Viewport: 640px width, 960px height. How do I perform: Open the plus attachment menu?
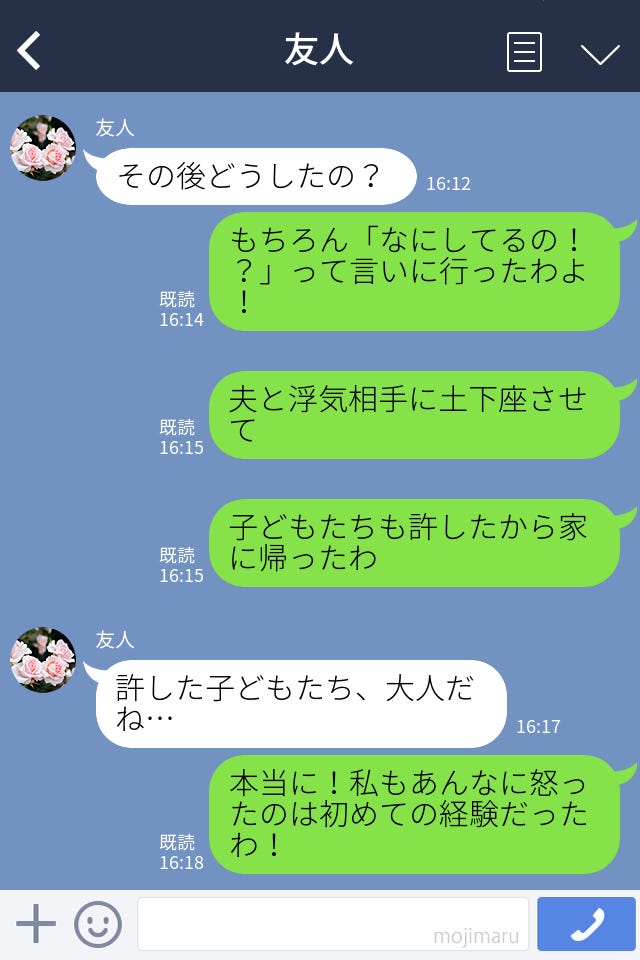click(36, 924)
